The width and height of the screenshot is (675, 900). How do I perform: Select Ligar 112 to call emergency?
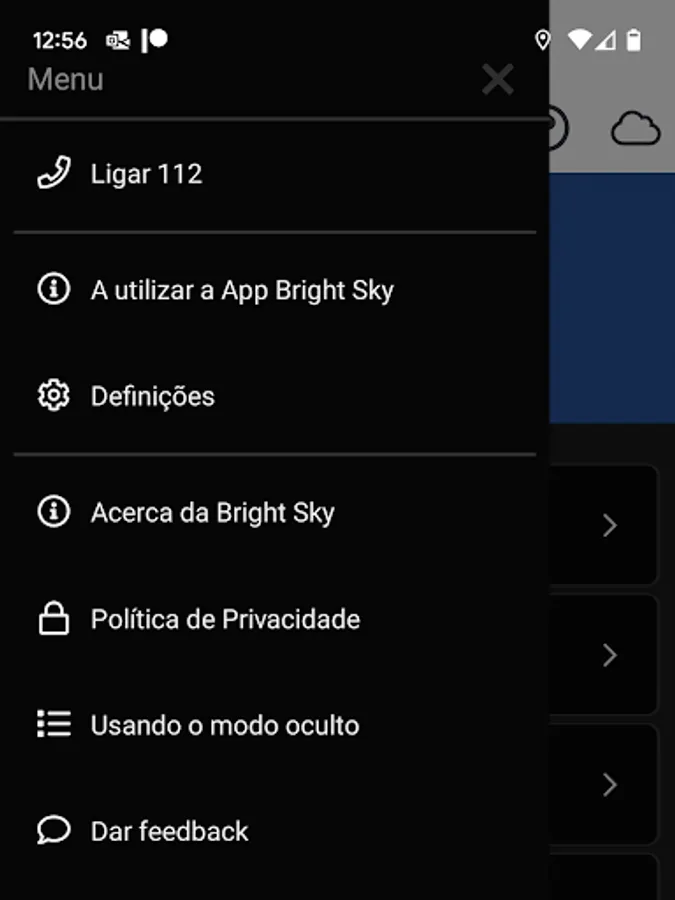tap(147, 174)
